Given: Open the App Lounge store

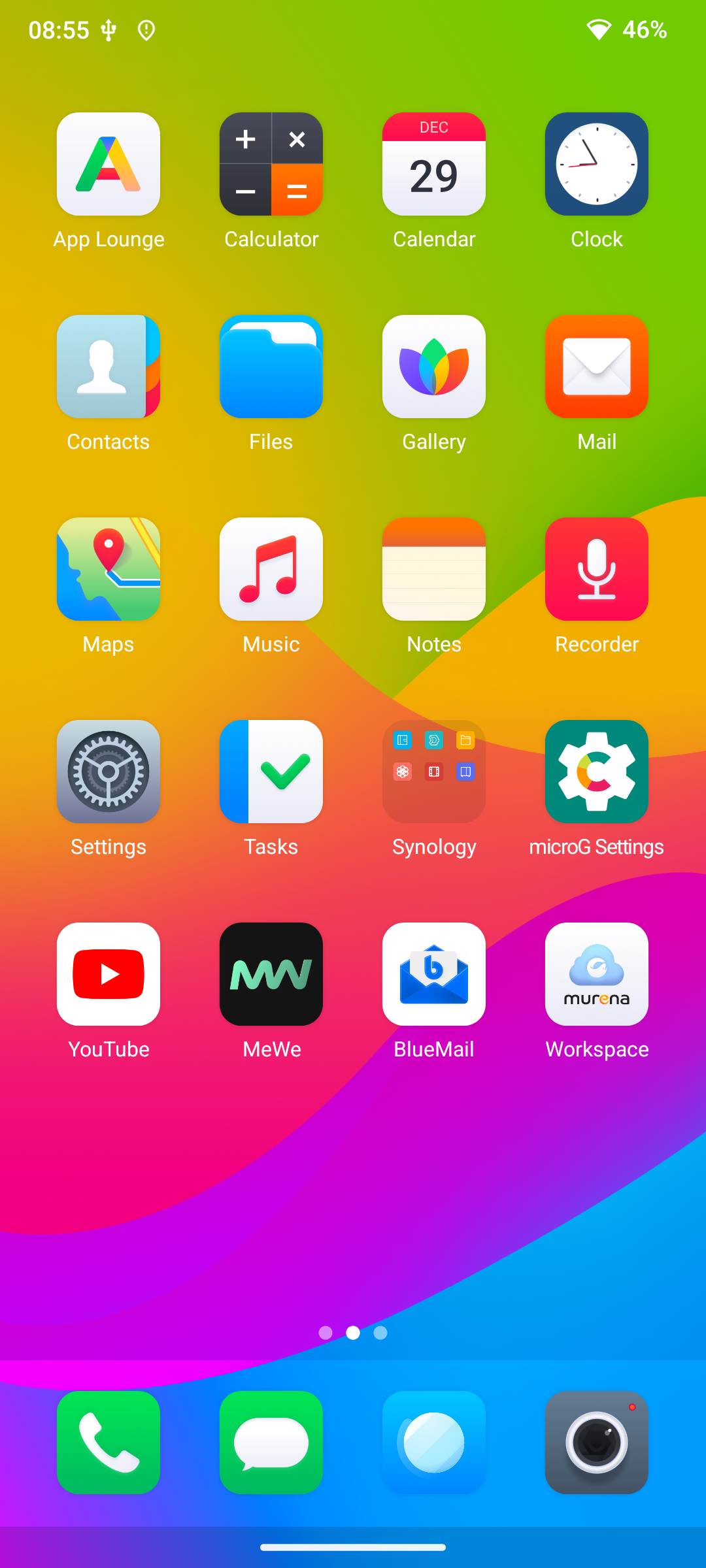Looking at the screenshot, I should tap(109, 164).
